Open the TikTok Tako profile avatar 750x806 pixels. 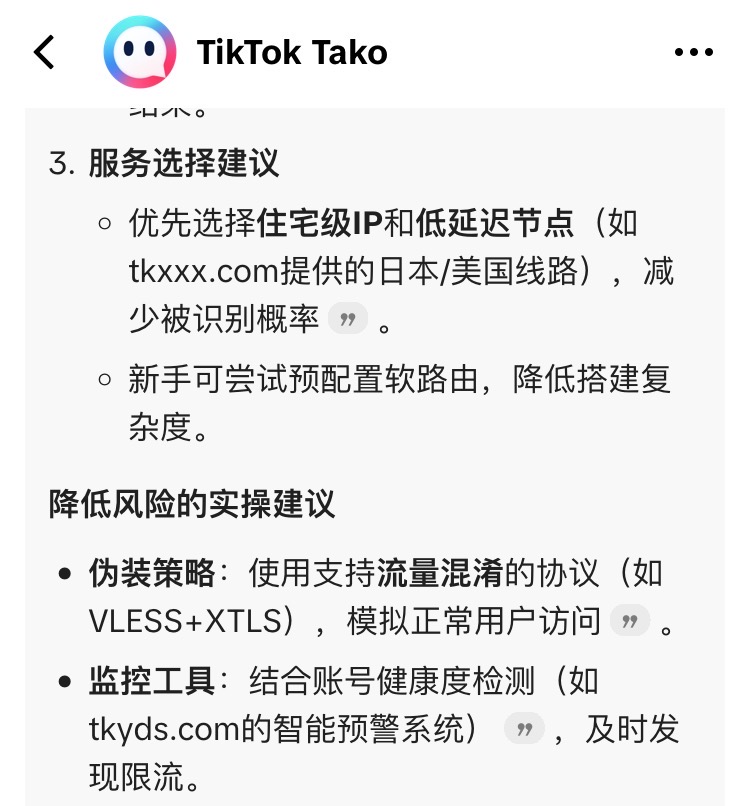coord(141,52)
